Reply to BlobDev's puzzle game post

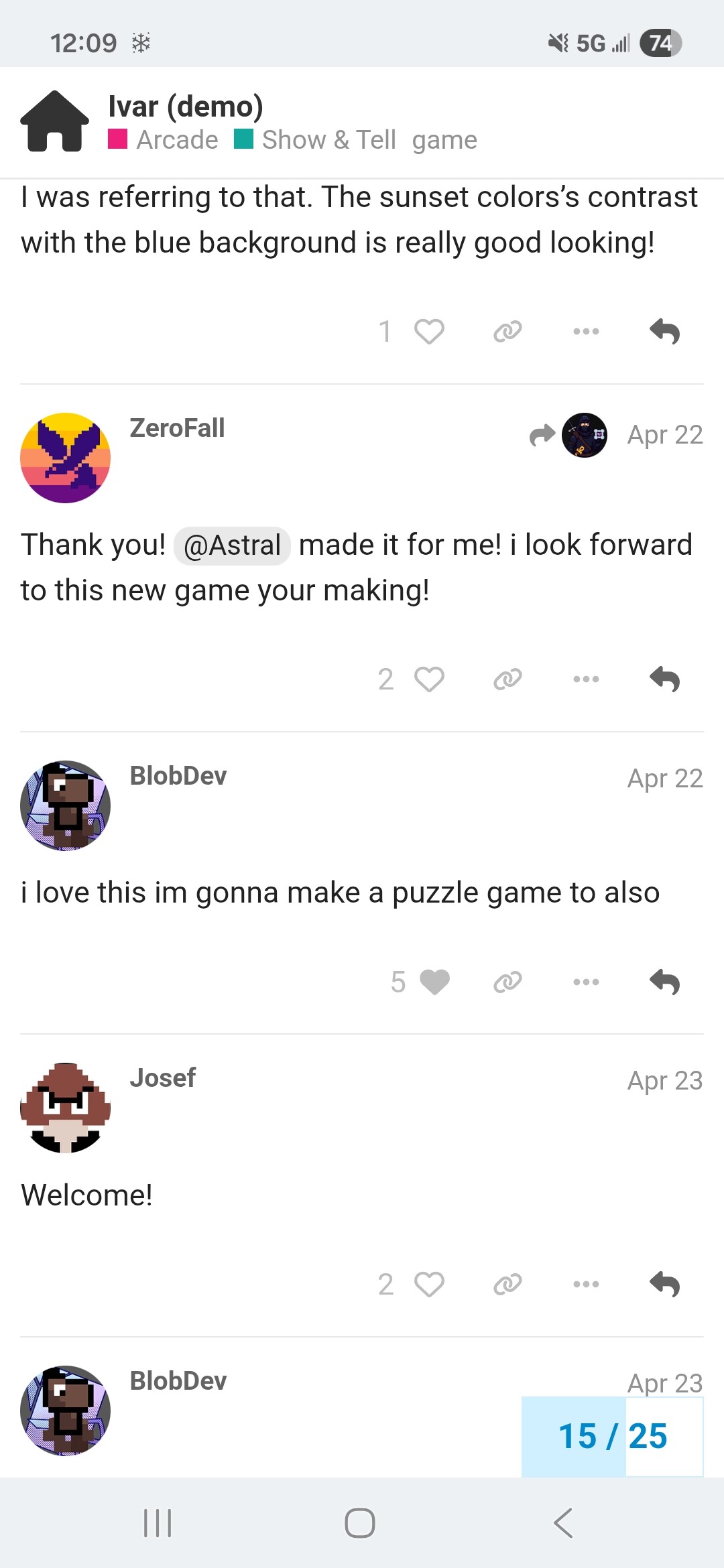pyautogui.click(x=665, y=982)
